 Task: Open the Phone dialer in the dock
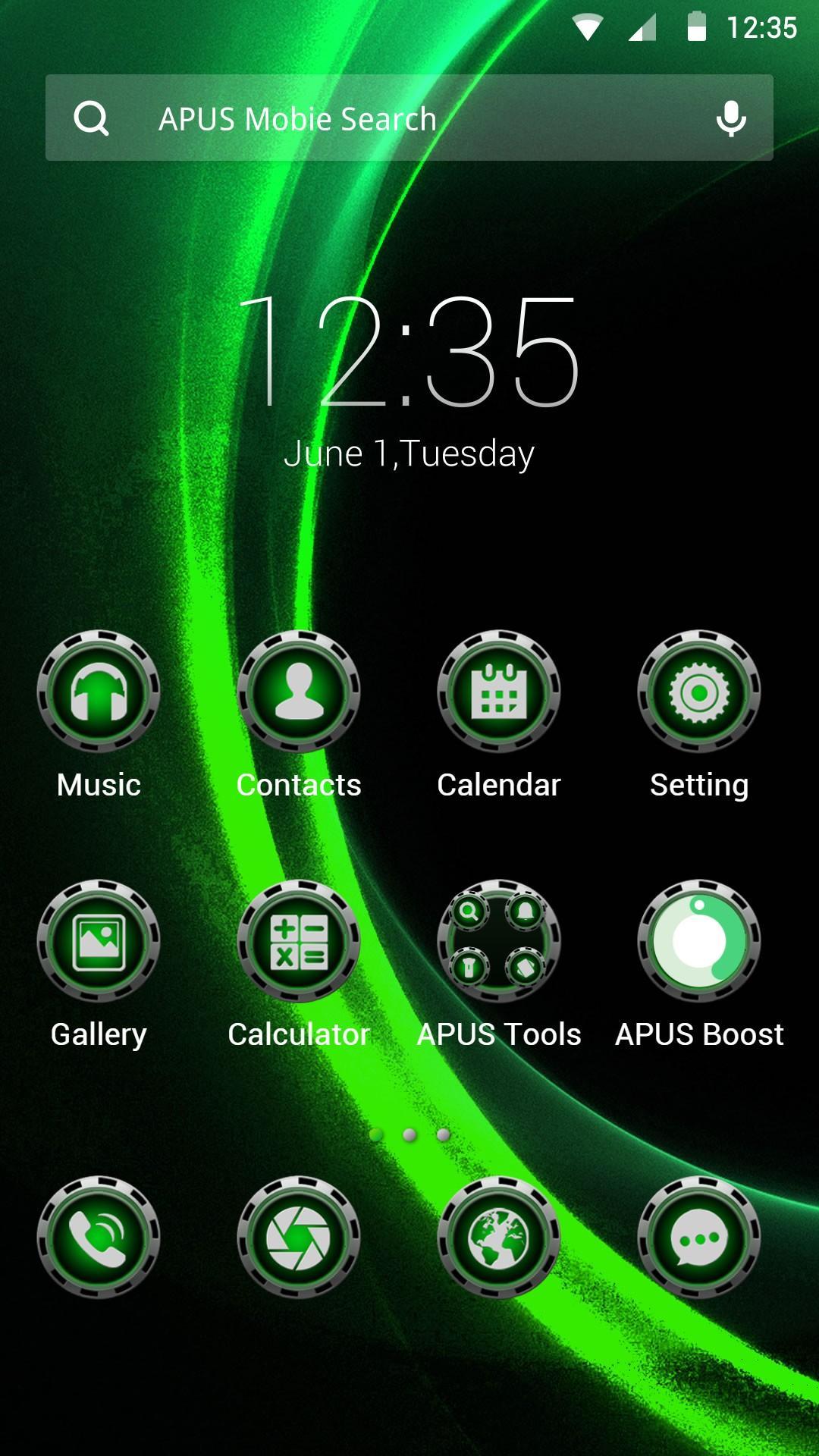tap(99, 1236)
